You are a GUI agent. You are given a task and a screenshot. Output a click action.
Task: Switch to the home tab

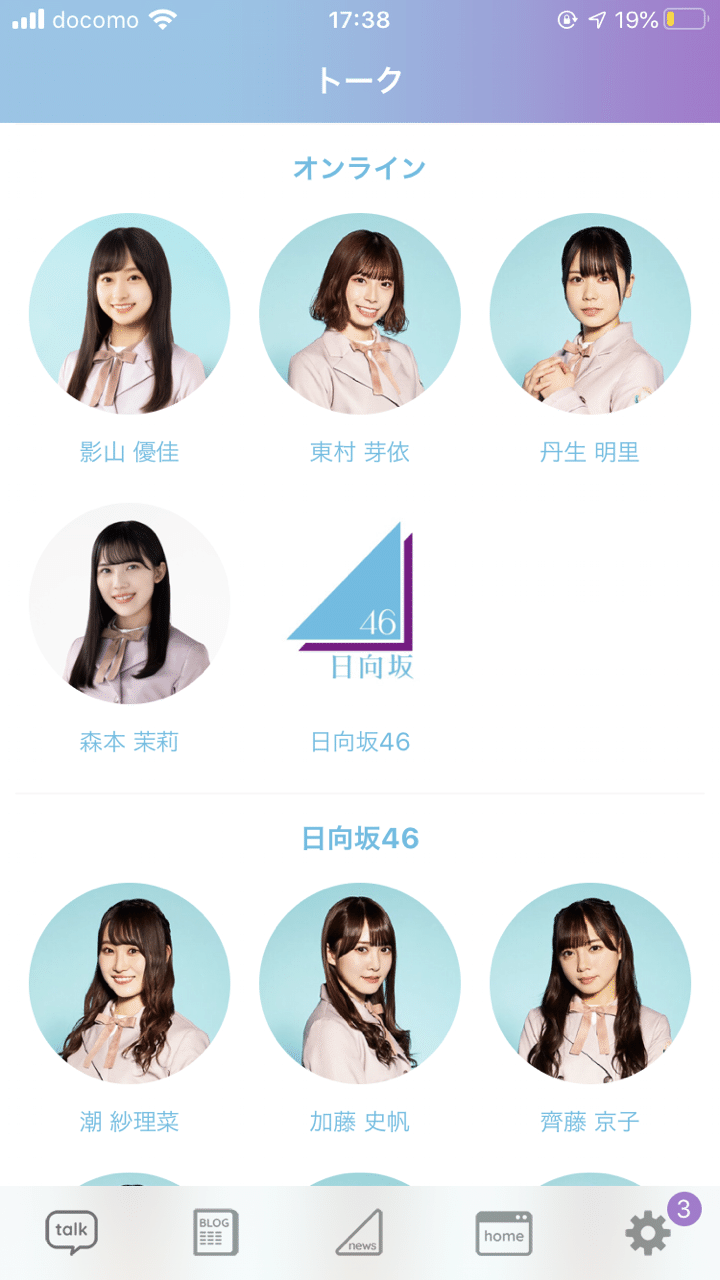(x=503, y=1233)
